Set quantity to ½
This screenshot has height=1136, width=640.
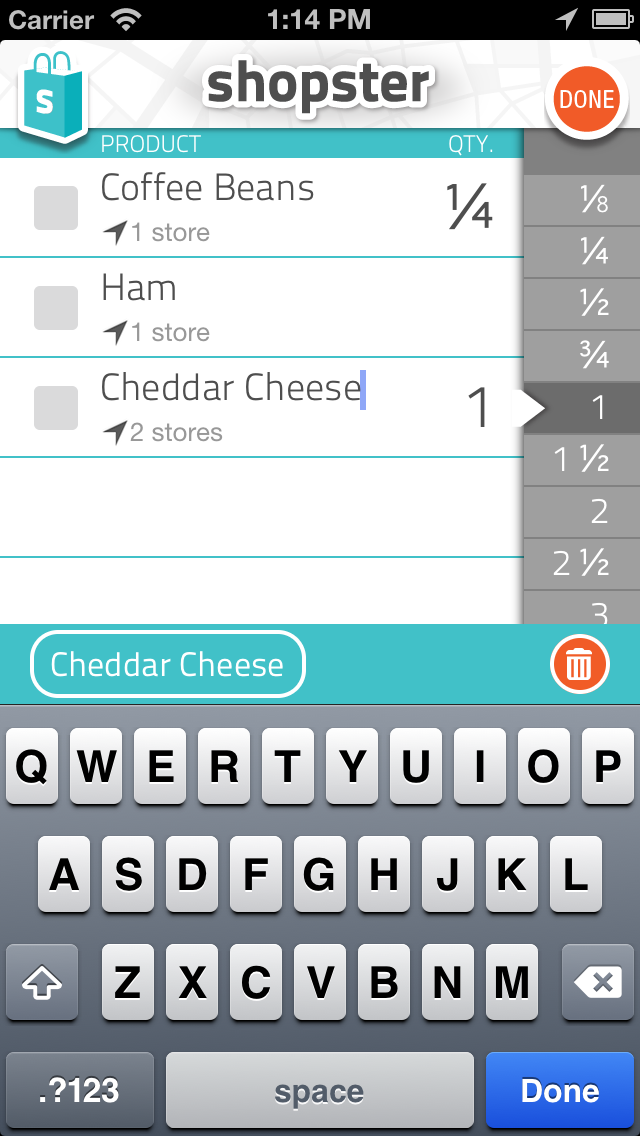[x=581, y=304]
